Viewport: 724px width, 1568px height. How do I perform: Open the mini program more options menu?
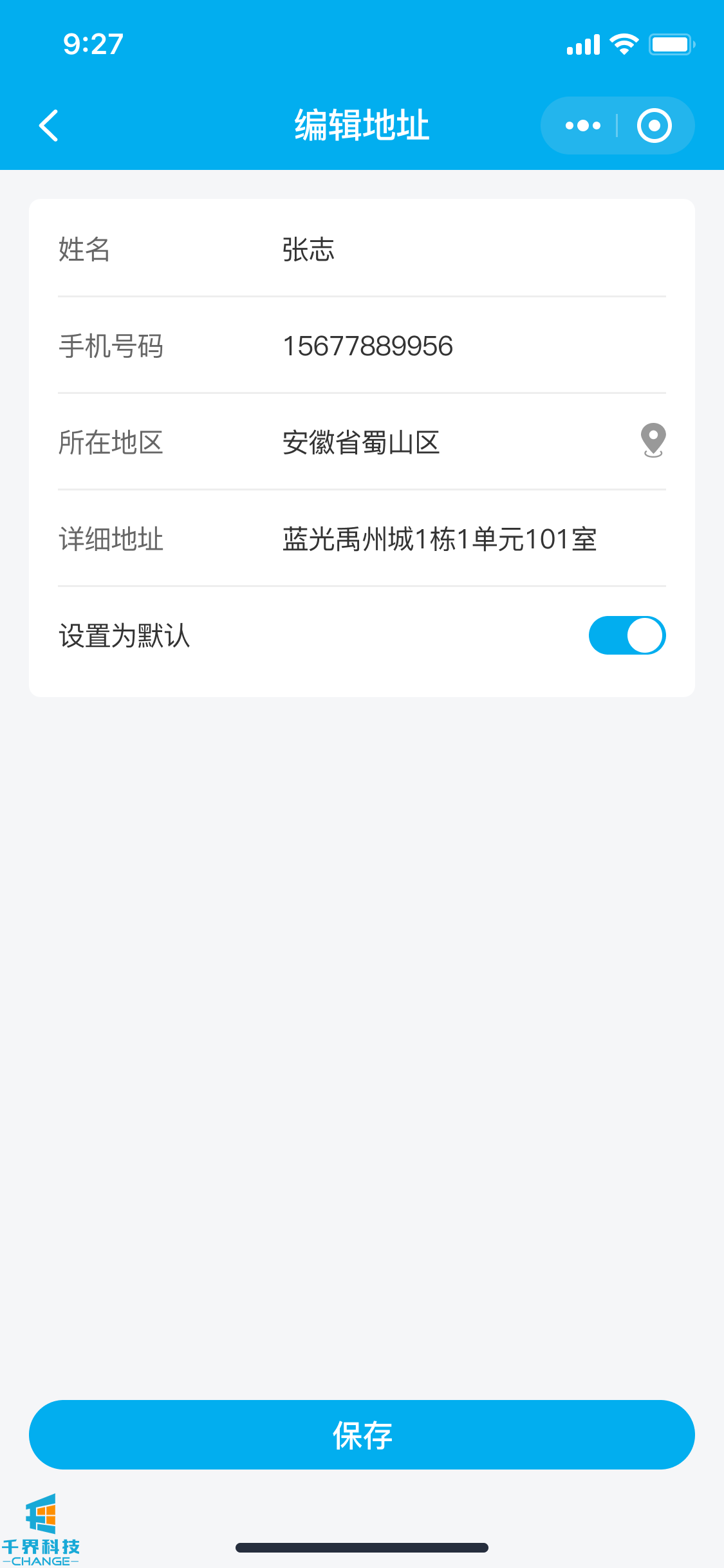click(582, 126)
